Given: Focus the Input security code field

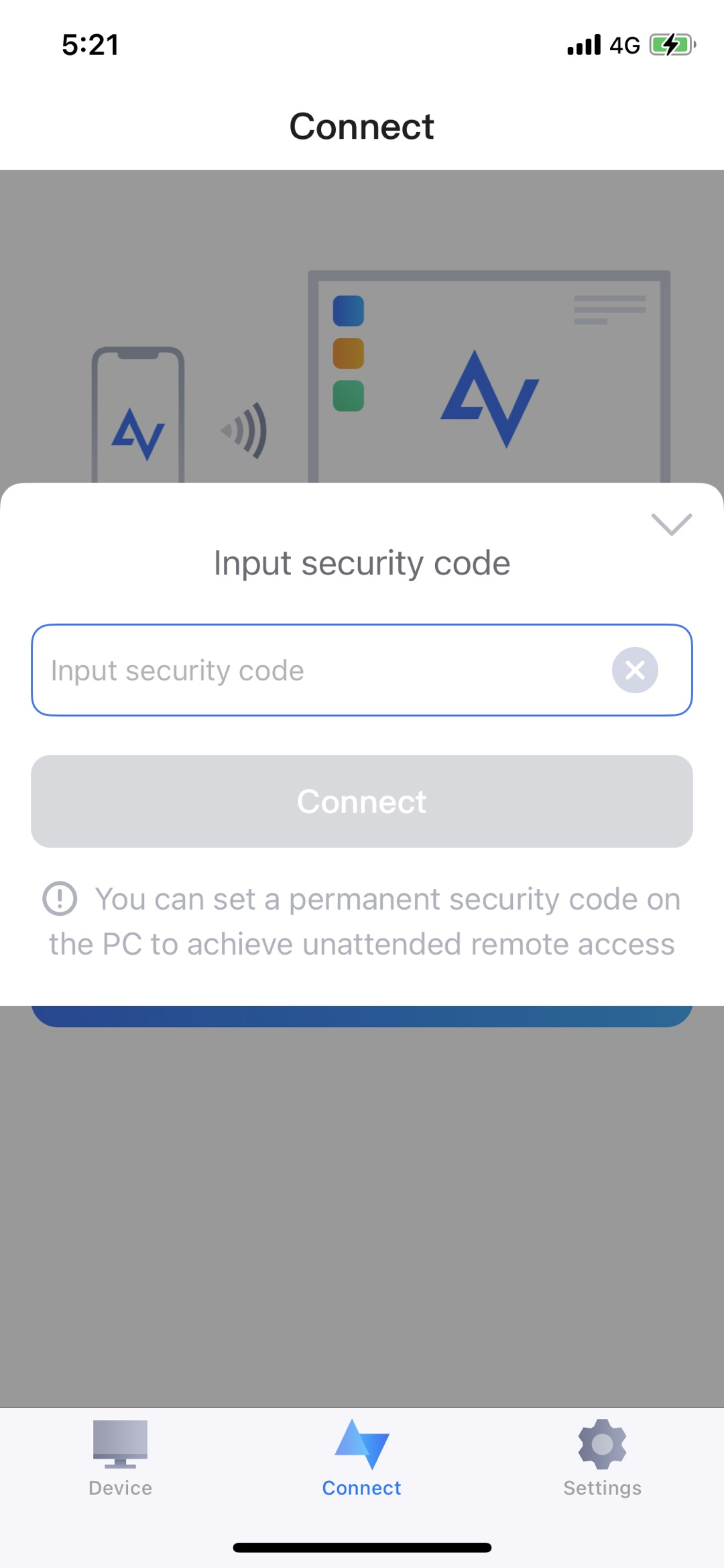Looking at the screenshot, I should (362, 670).
